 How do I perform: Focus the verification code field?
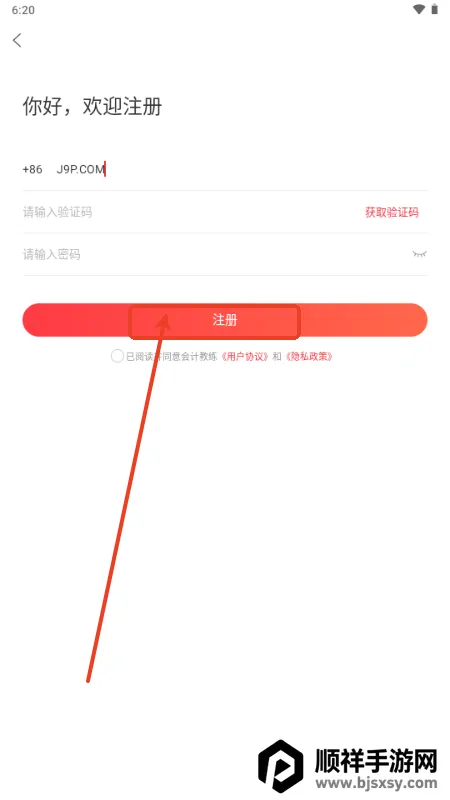pyautogui.click(x=189, y=212)
